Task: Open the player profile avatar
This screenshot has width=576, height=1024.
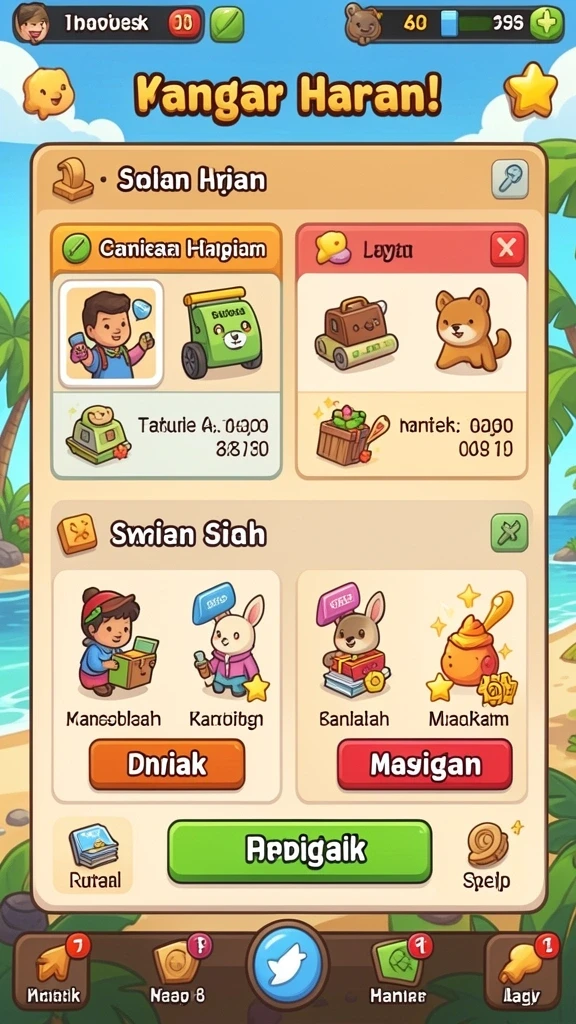Action: click(30, 23)
